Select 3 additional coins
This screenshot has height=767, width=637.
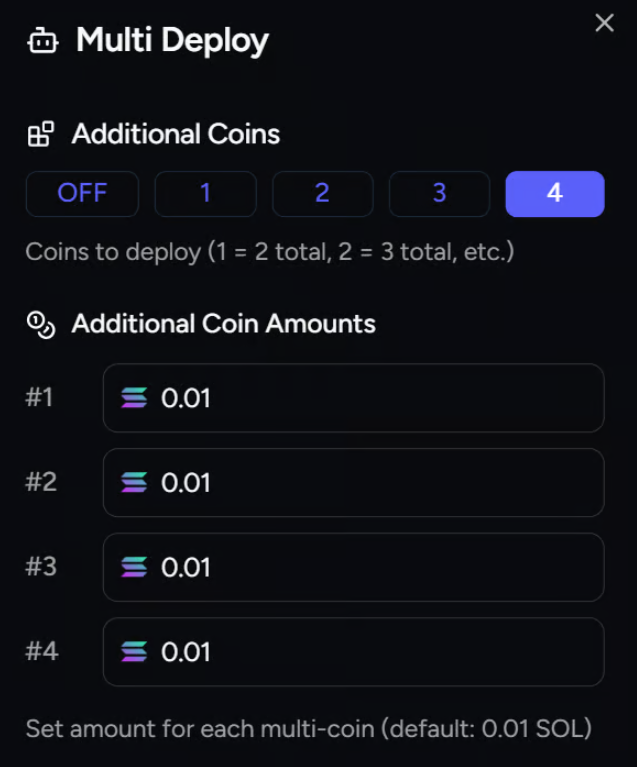(x=439, y=194)
